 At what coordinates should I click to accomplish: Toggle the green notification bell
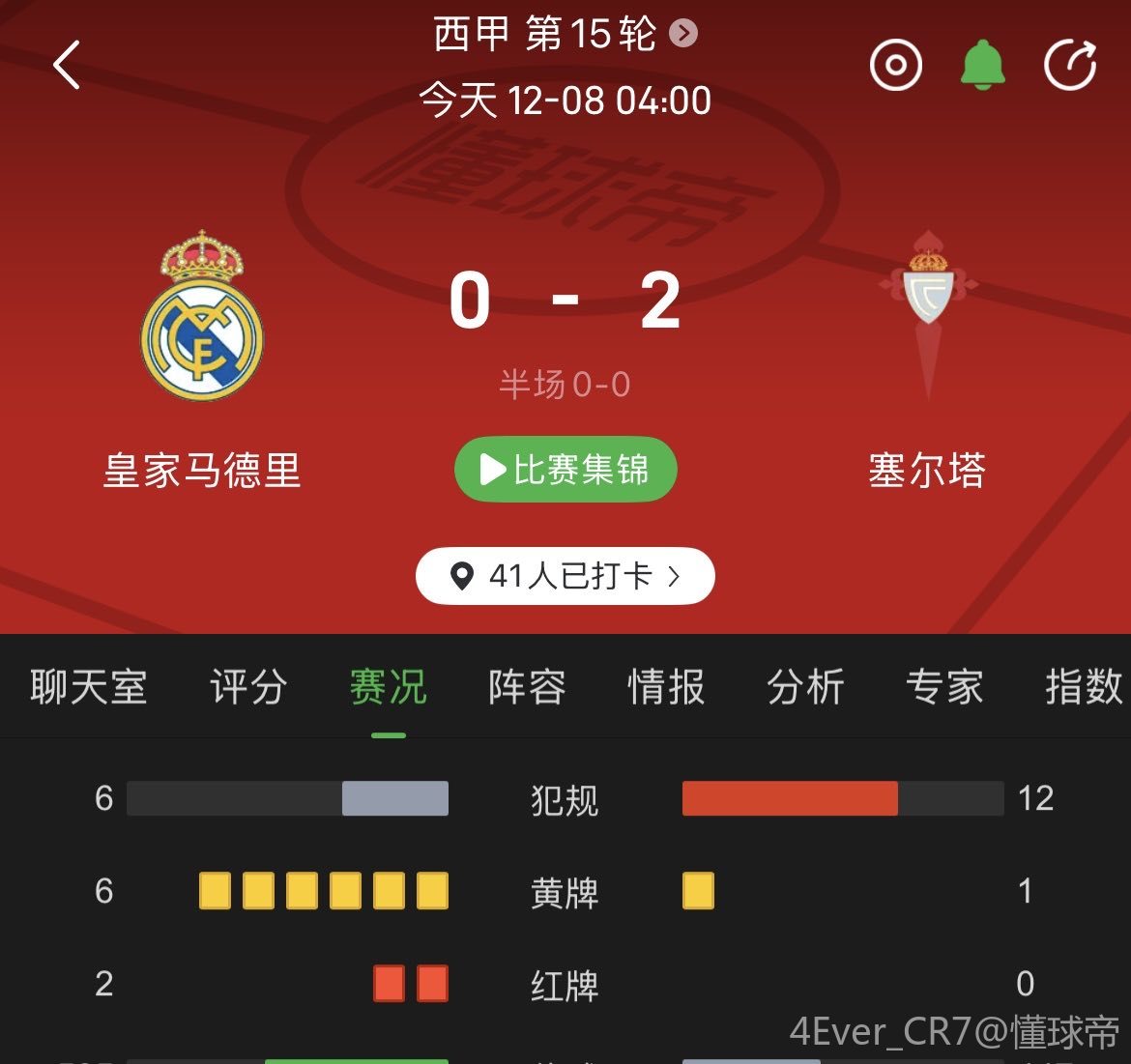(982, 66)
